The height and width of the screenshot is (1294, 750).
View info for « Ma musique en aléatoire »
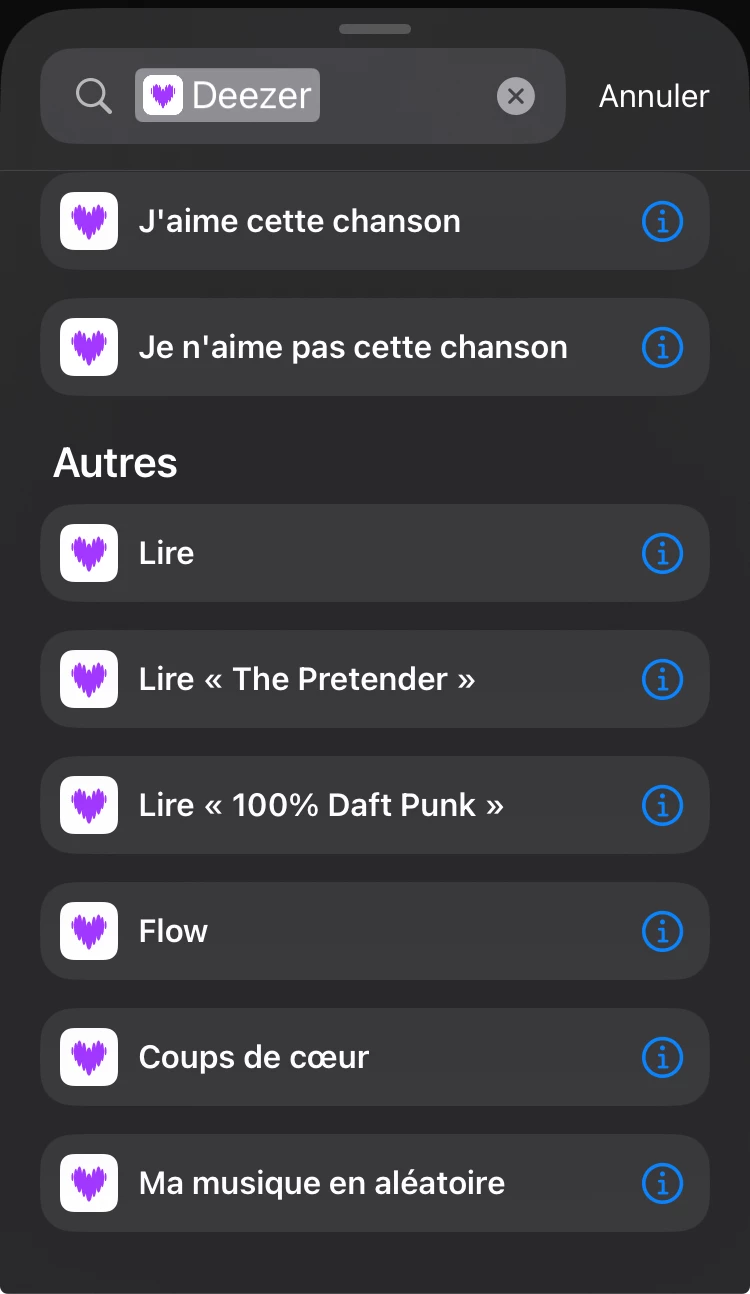pyautogui.click(x=661, y=1183)
